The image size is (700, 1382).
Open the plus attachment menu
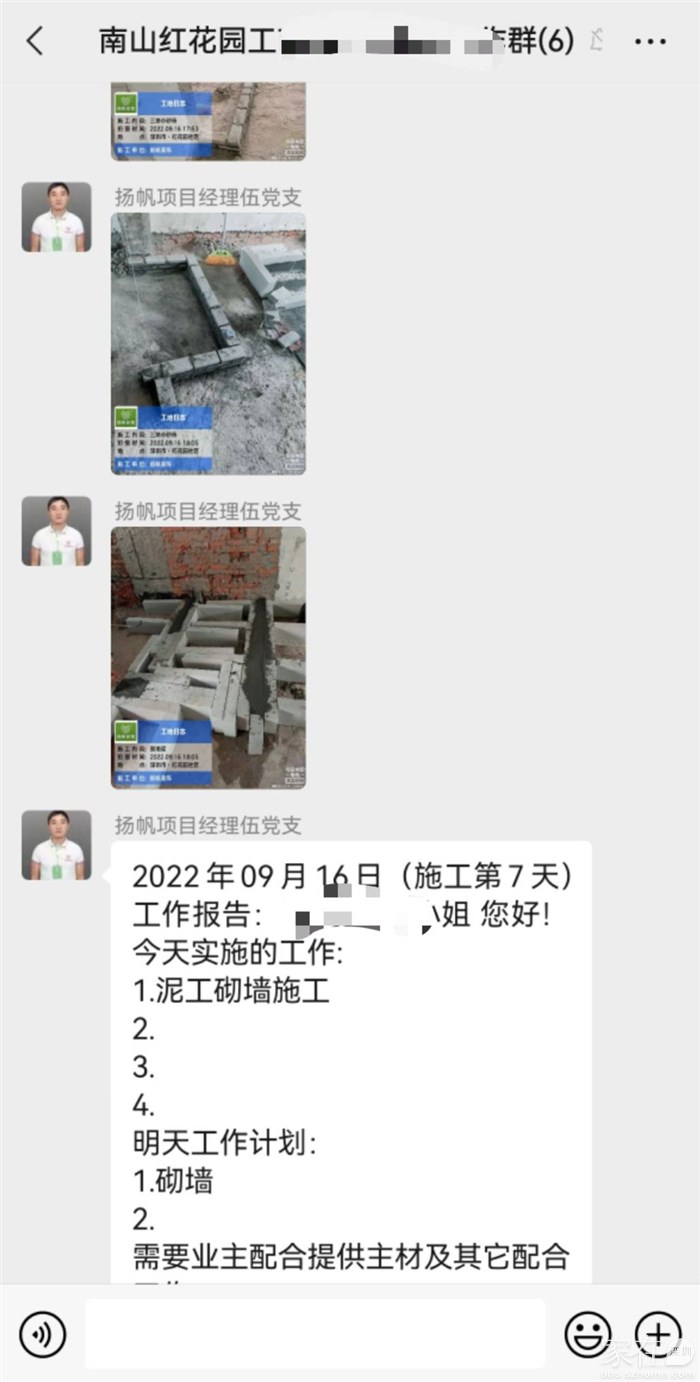657,1334
